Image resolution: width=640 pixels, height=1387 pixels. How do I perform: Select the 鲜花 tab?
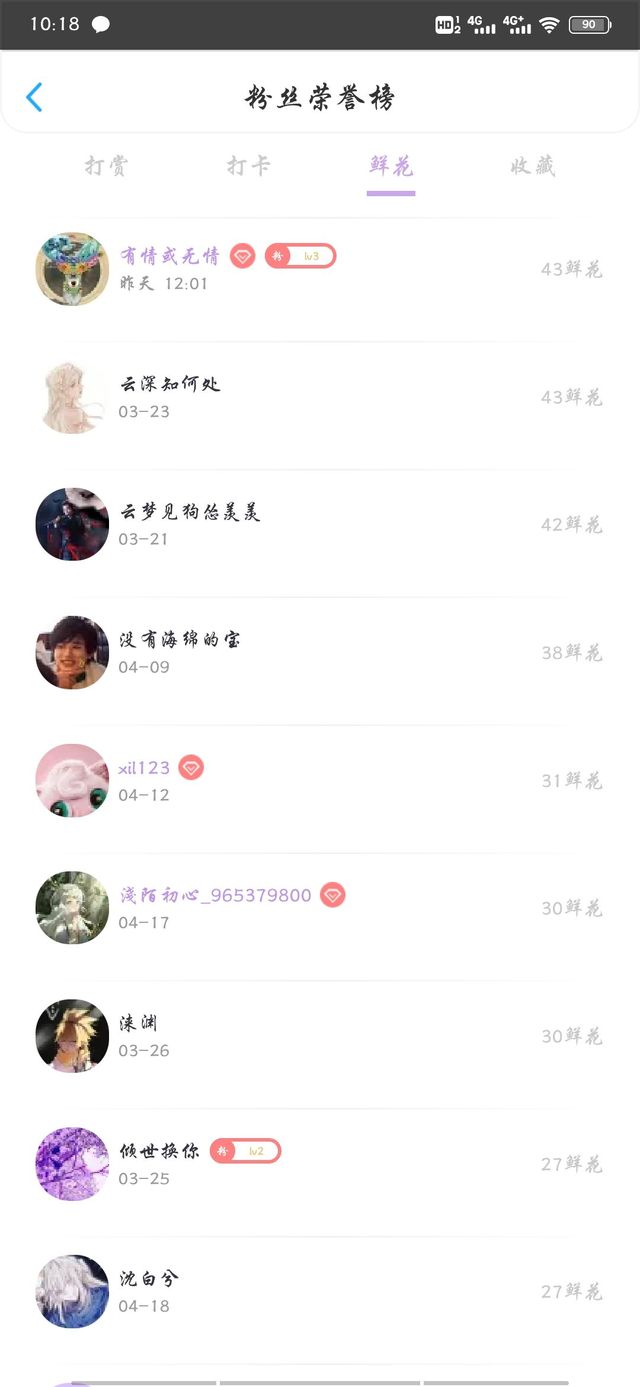pyautogui.click(x=391, y=166)
